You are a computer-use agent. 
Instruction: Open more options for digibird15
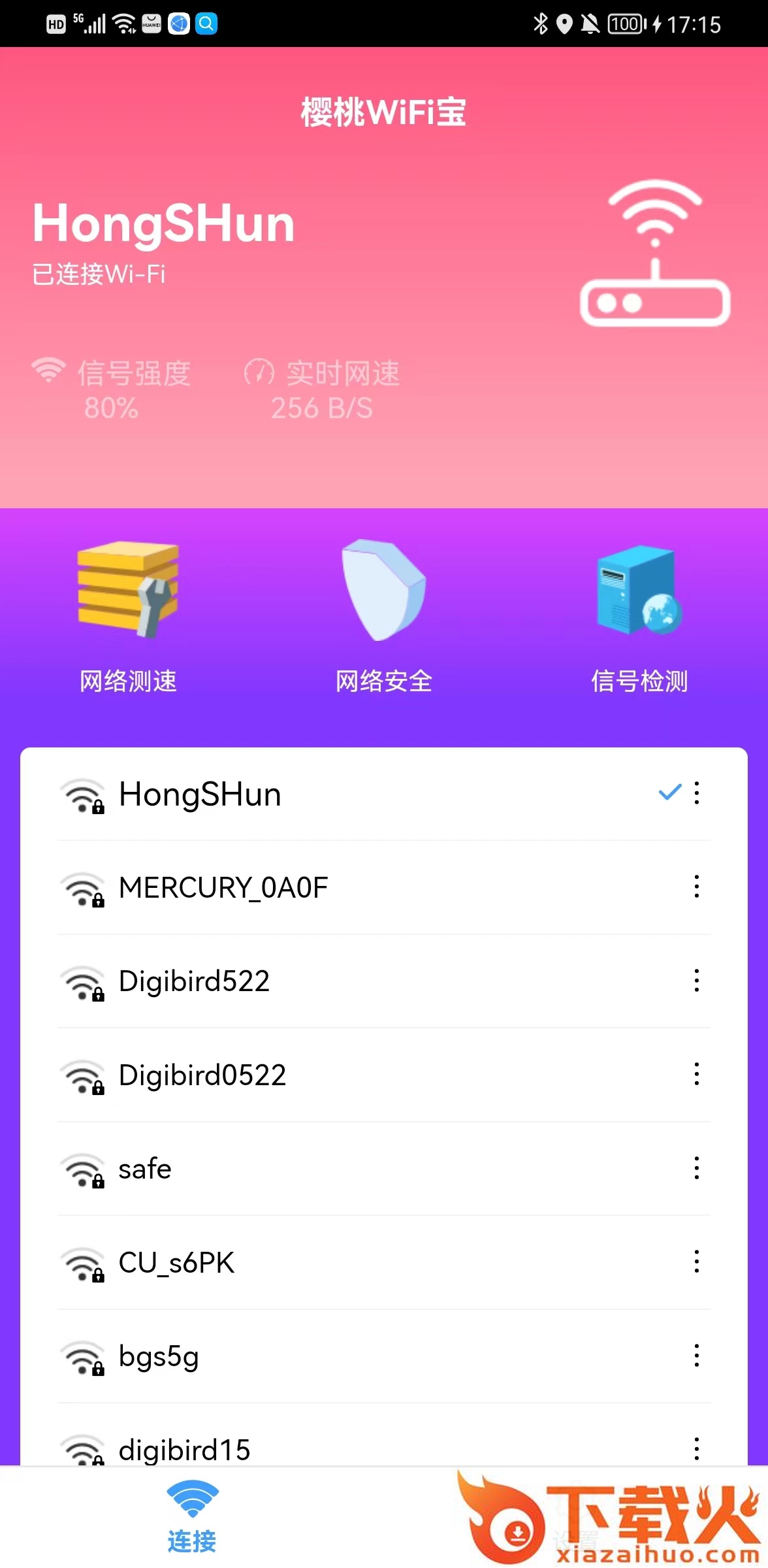coord(697,1448)
